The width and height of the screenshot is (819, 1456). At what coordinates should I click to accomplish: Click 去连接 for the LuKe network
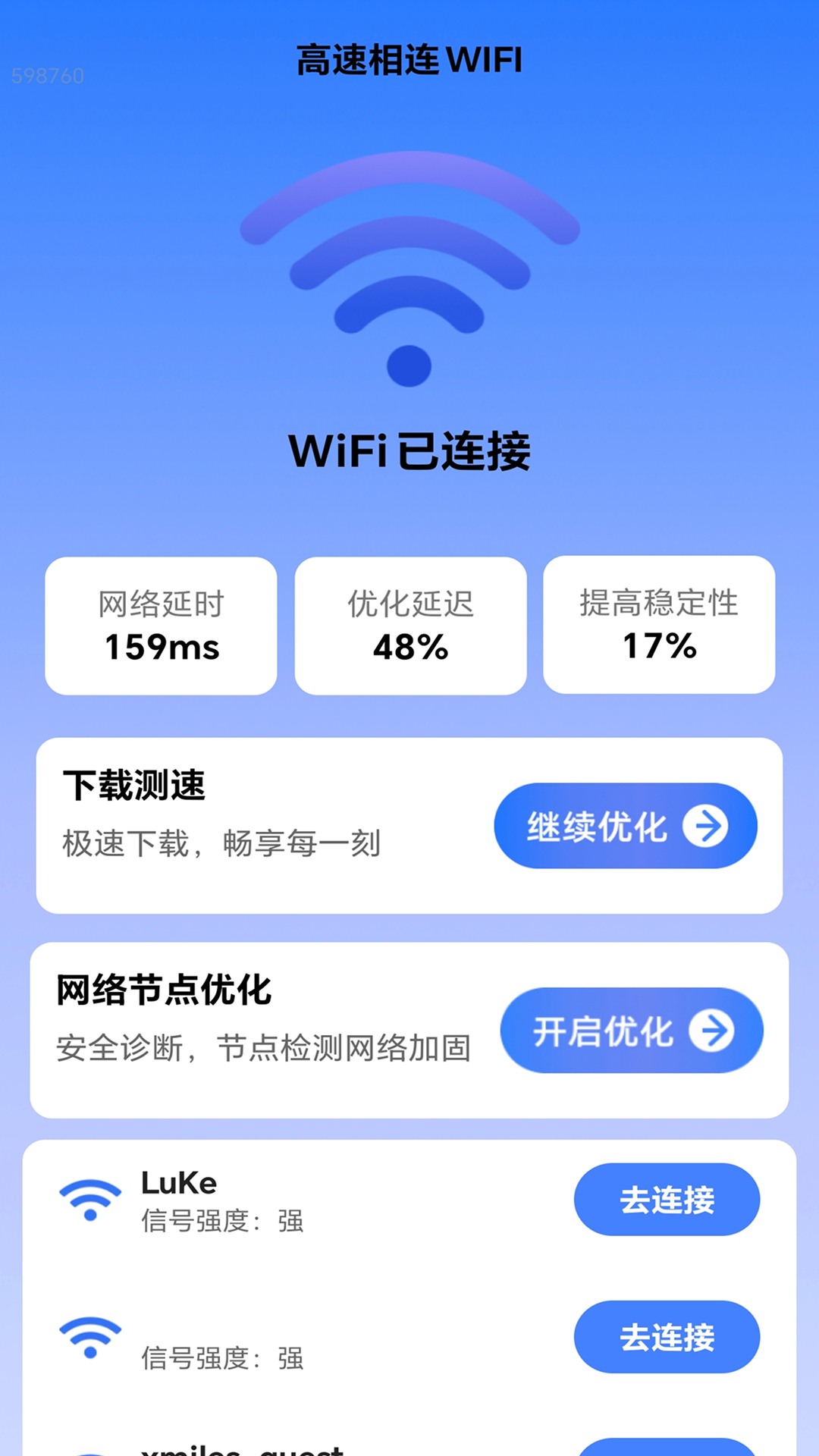pyautogui.click(x=666, y=1198)
